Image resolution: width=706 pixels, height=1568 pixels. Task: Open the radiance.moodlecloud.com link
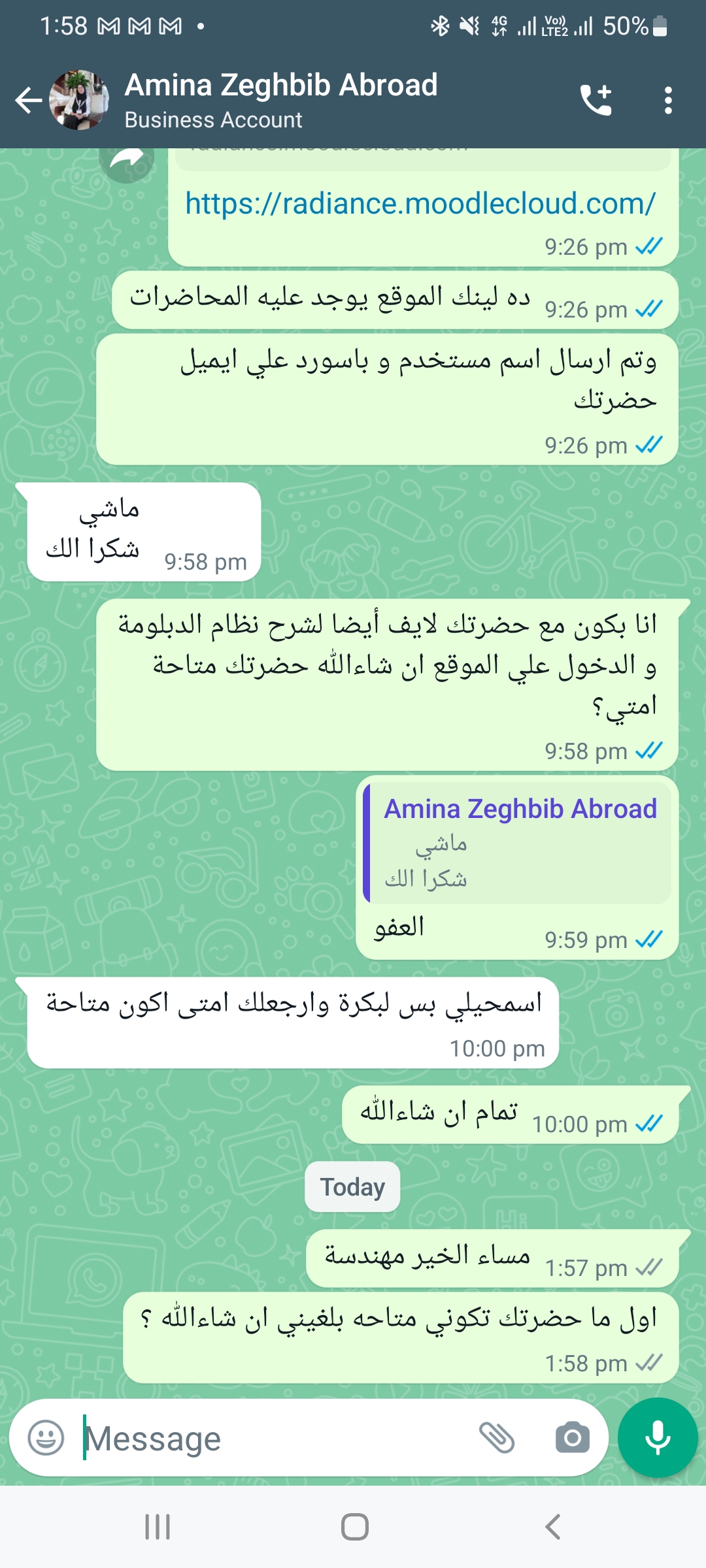420,204
